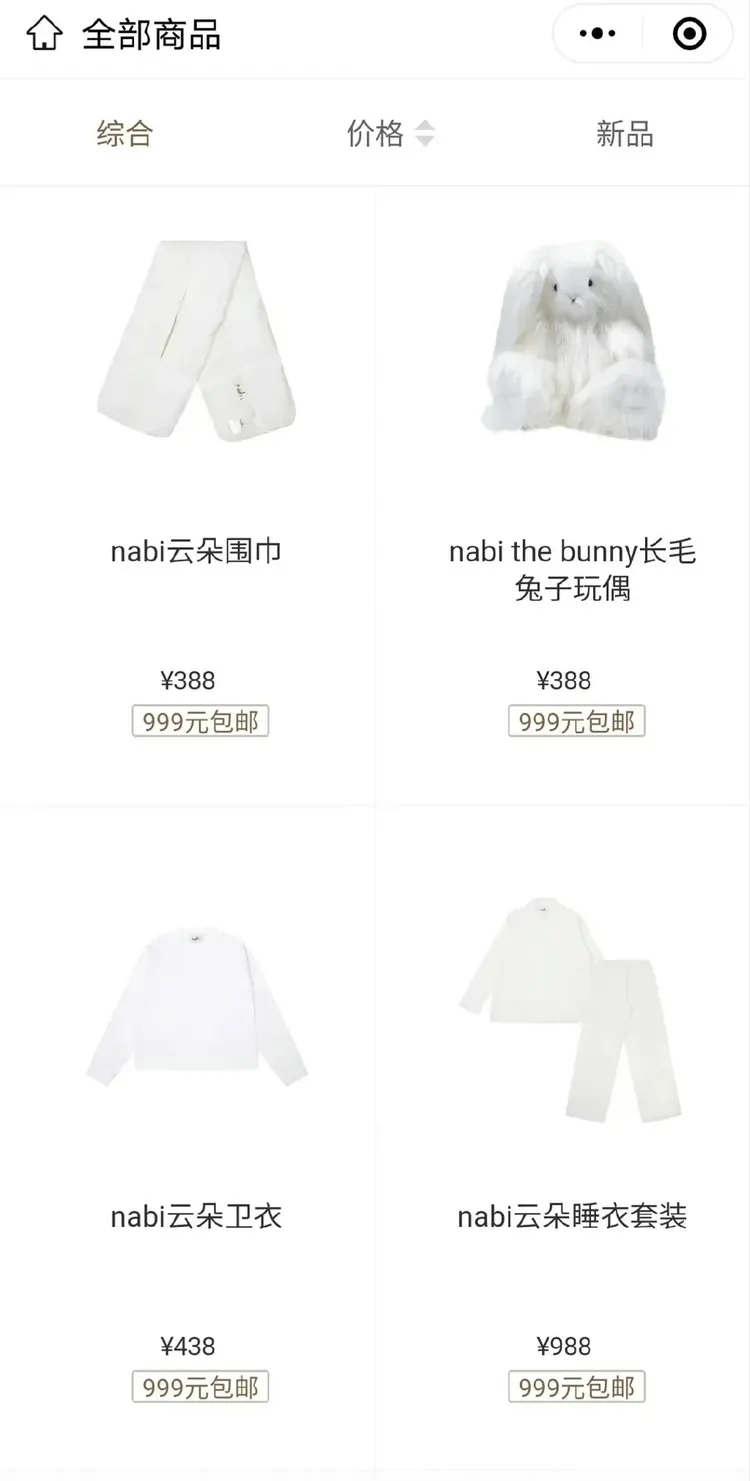Click the ¥438 price of nabi云朵卫衣
Viewport: 750px width, 1481px height.
click(188, 1346)
